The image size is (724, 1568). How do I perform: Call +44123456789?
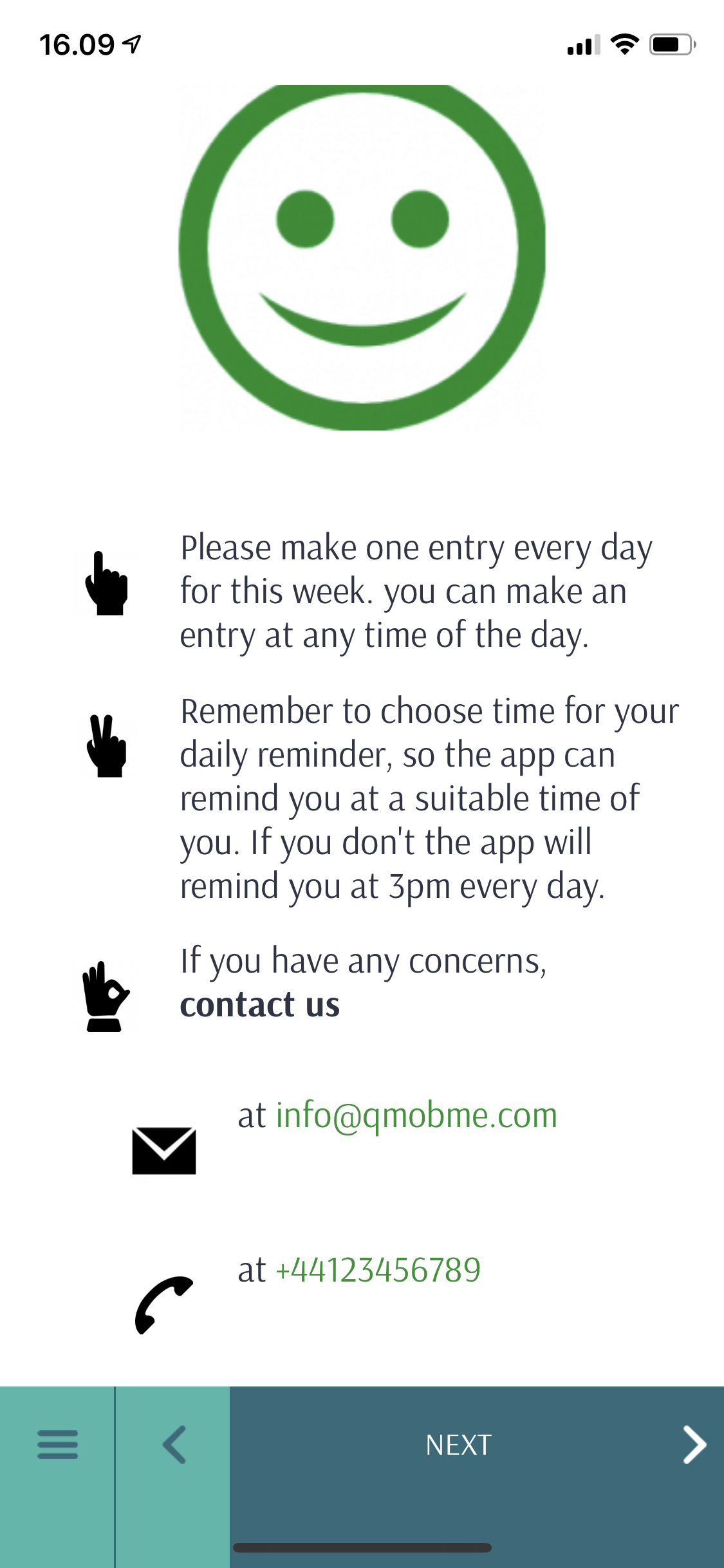pyautogui.click(x=378, y=1270)
